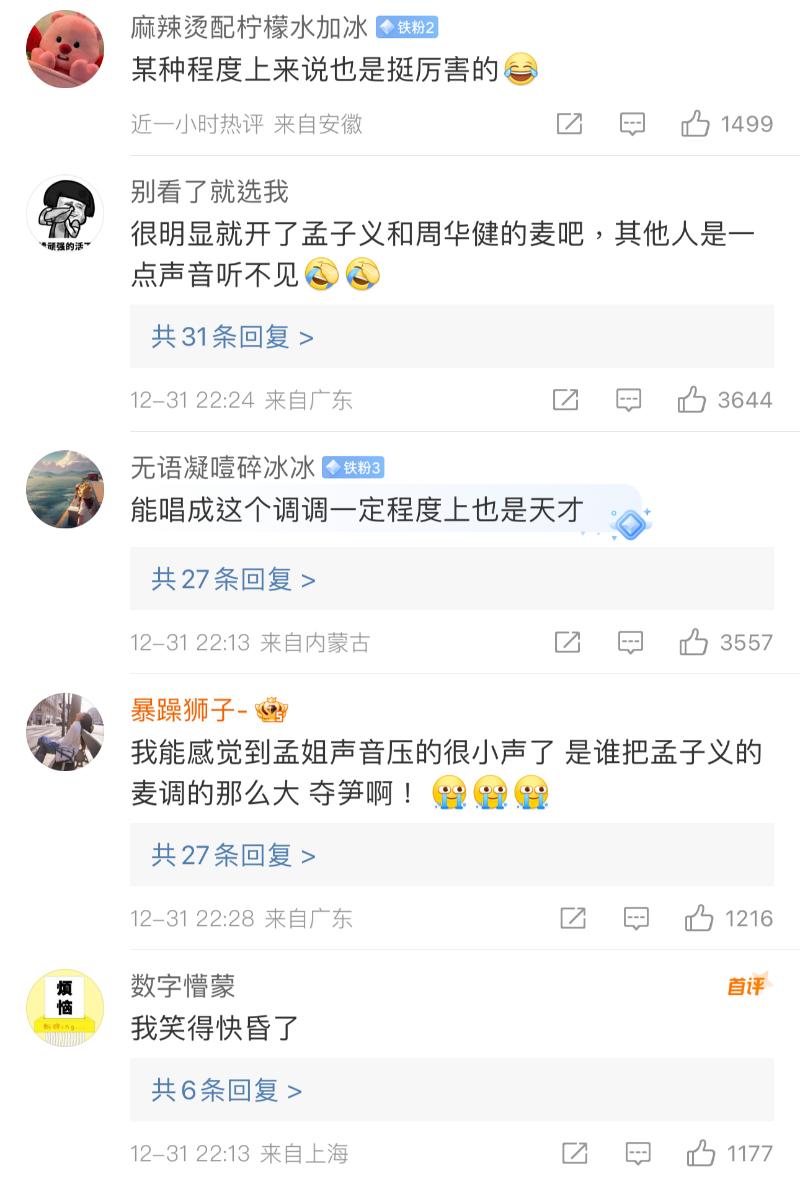The image size is (800, 1179).
Task: Give a thumbs up to 无语凝噎碎冰冰
Action: tap(694, 642)
